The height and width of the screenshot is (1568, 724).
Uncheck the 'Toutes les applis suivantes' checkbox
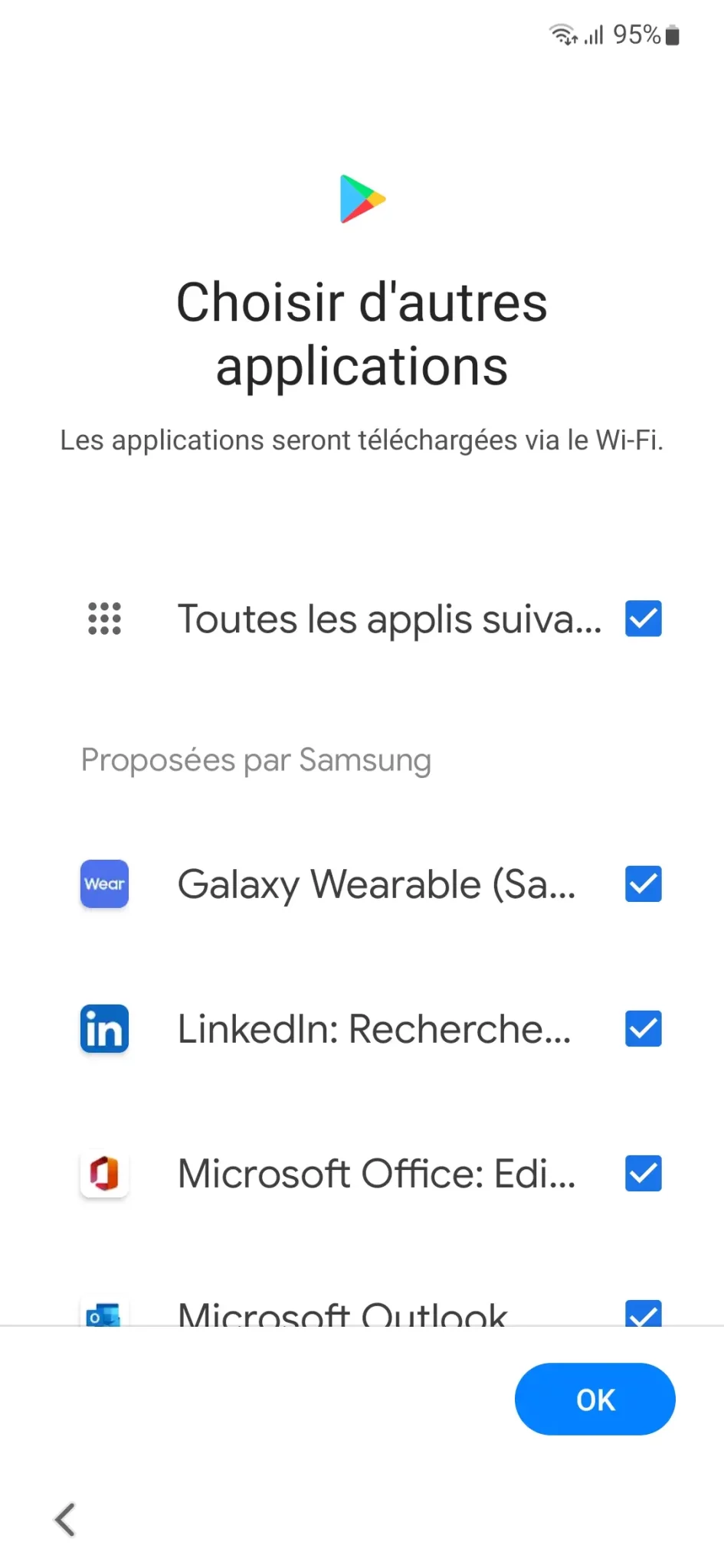(643, 619)
